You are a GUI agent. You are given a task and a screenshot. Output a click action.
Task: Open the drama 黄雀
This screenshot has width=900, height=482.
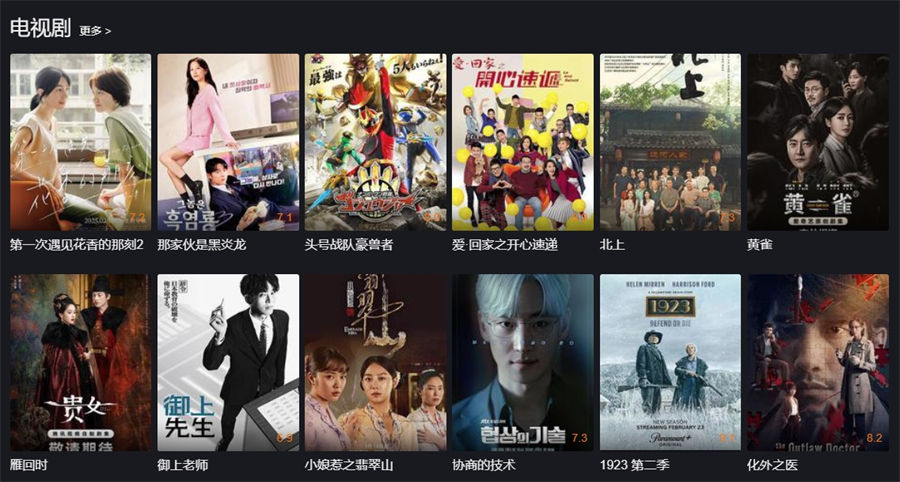point(817,142)
